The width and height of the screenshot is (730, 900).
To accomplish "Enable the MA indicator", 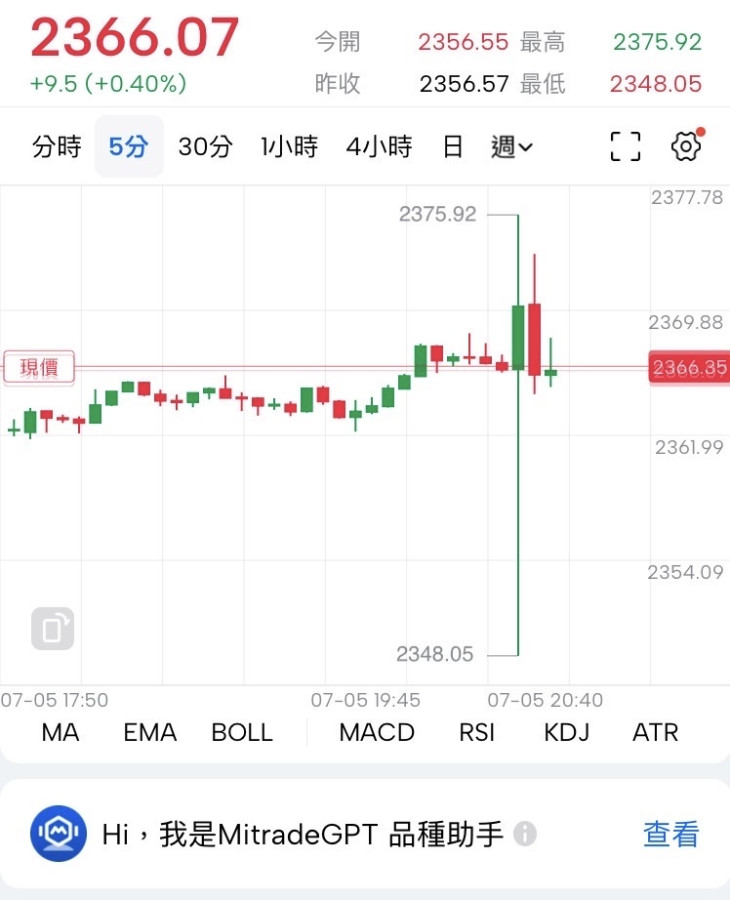I will pyautogui.click(x=60, y=733).
